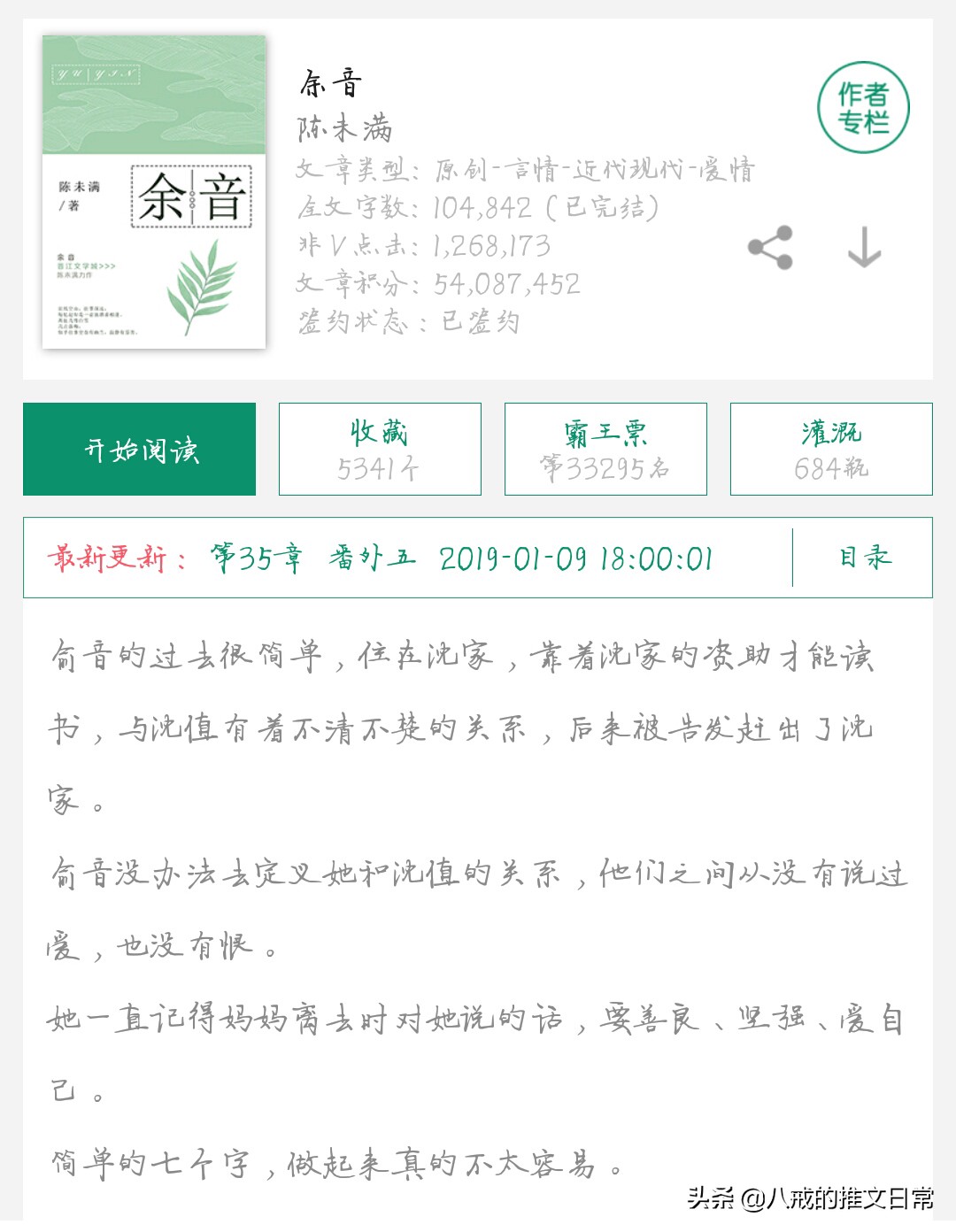Enable 灌溉 nutrient watering with 684瓶
Screen dimensions: 956x1232
pyautogui.click(x=830, y=449)
